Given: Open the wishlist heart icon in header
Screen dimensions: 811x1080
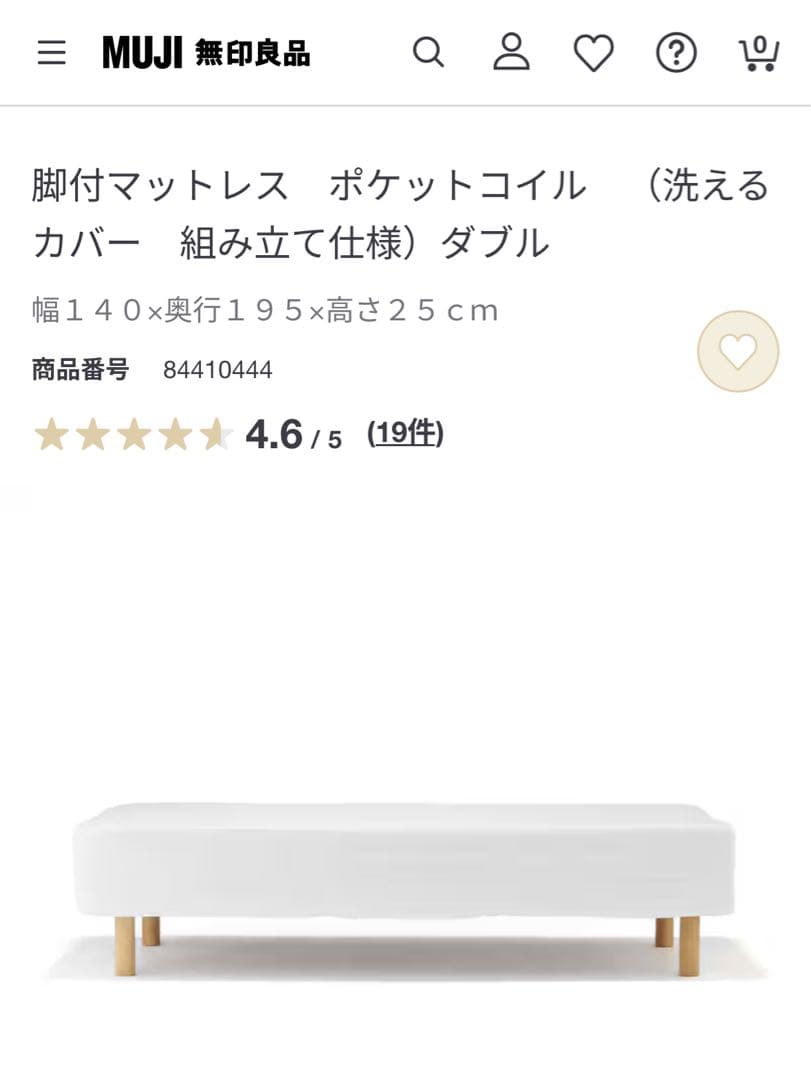Looking at the screenshot, I should point(593,52).
